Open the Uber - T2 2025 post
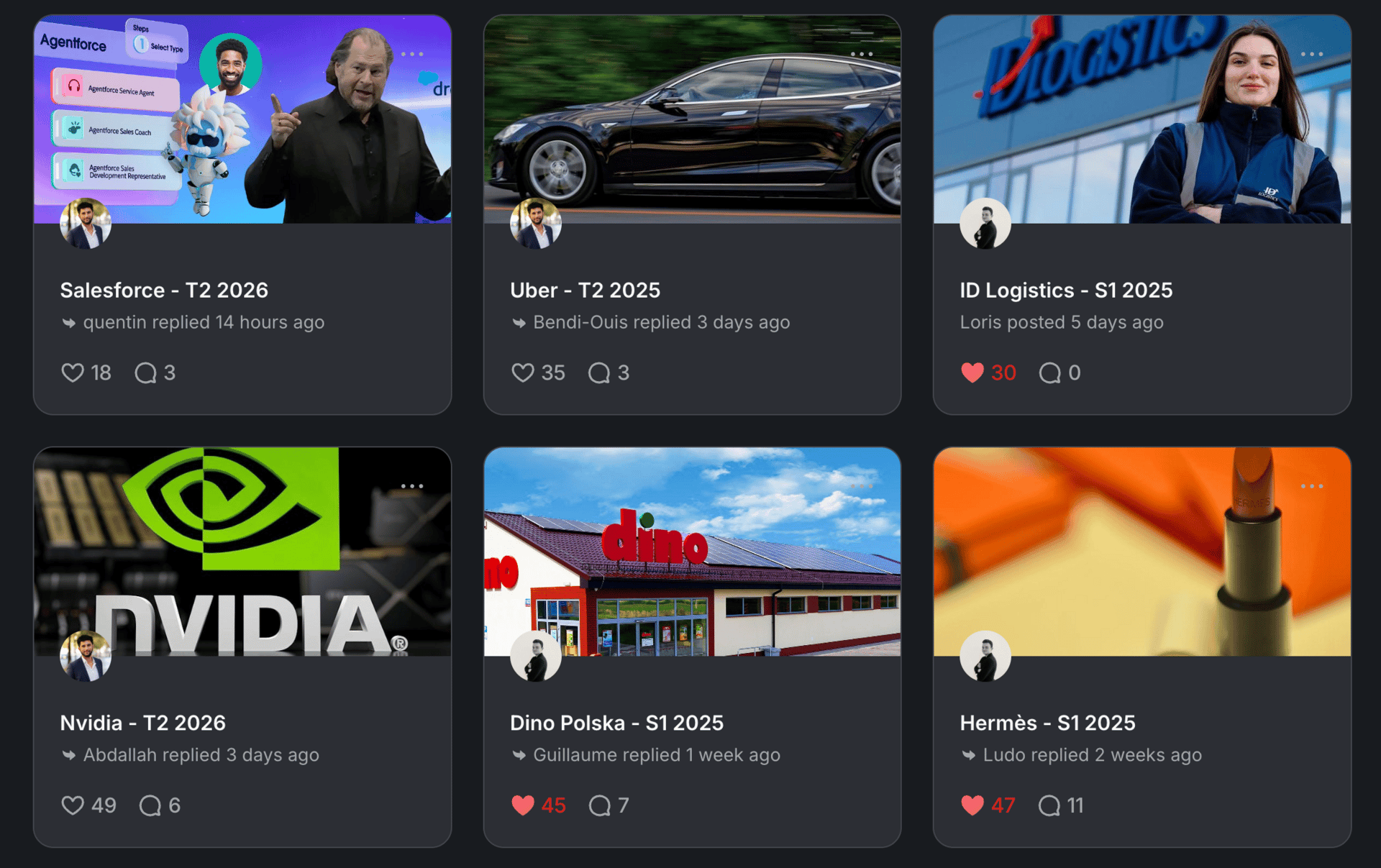 point(585,290)
